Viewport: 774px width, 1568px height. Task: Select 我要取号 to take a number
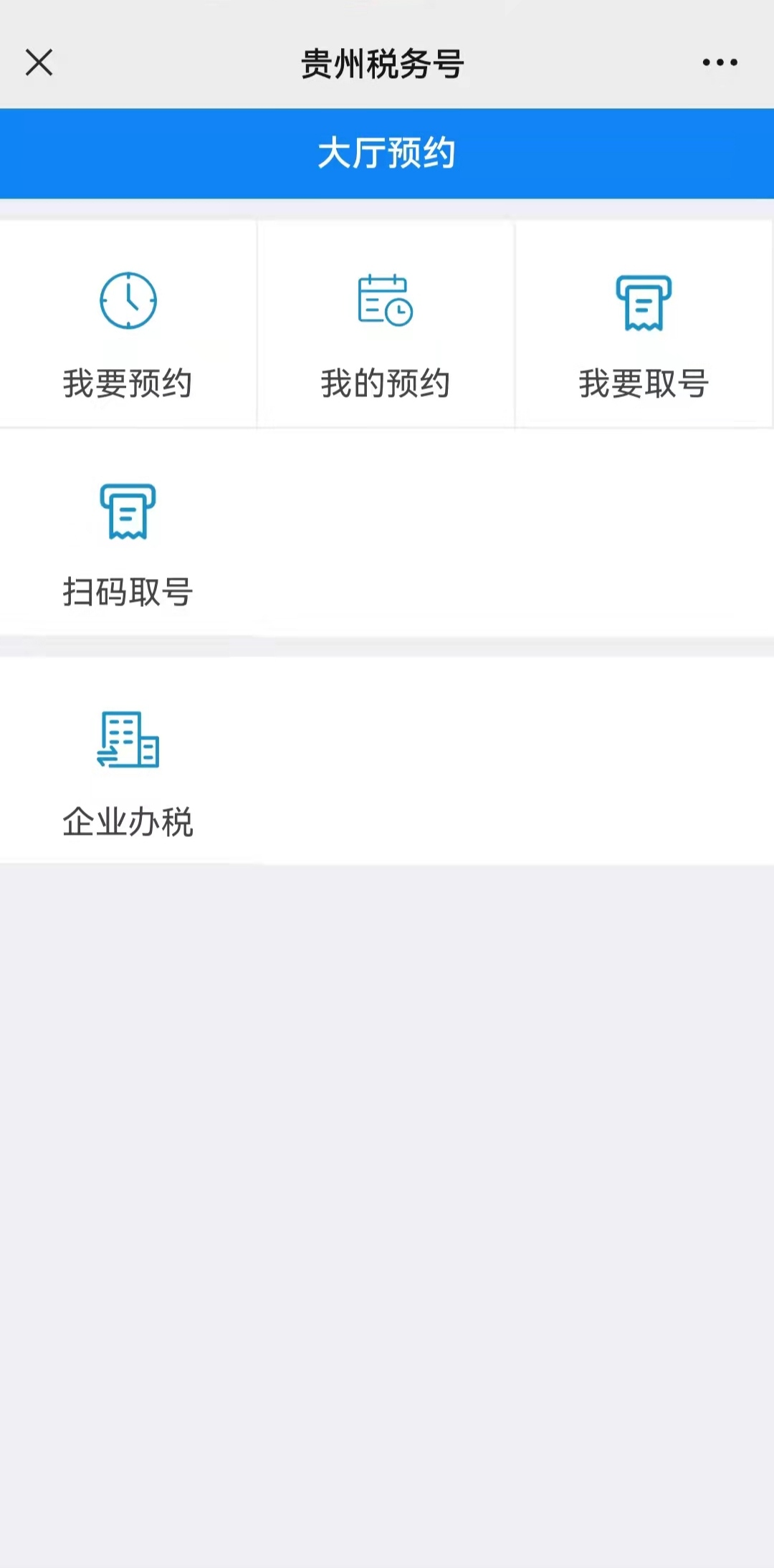pos(644,324)
